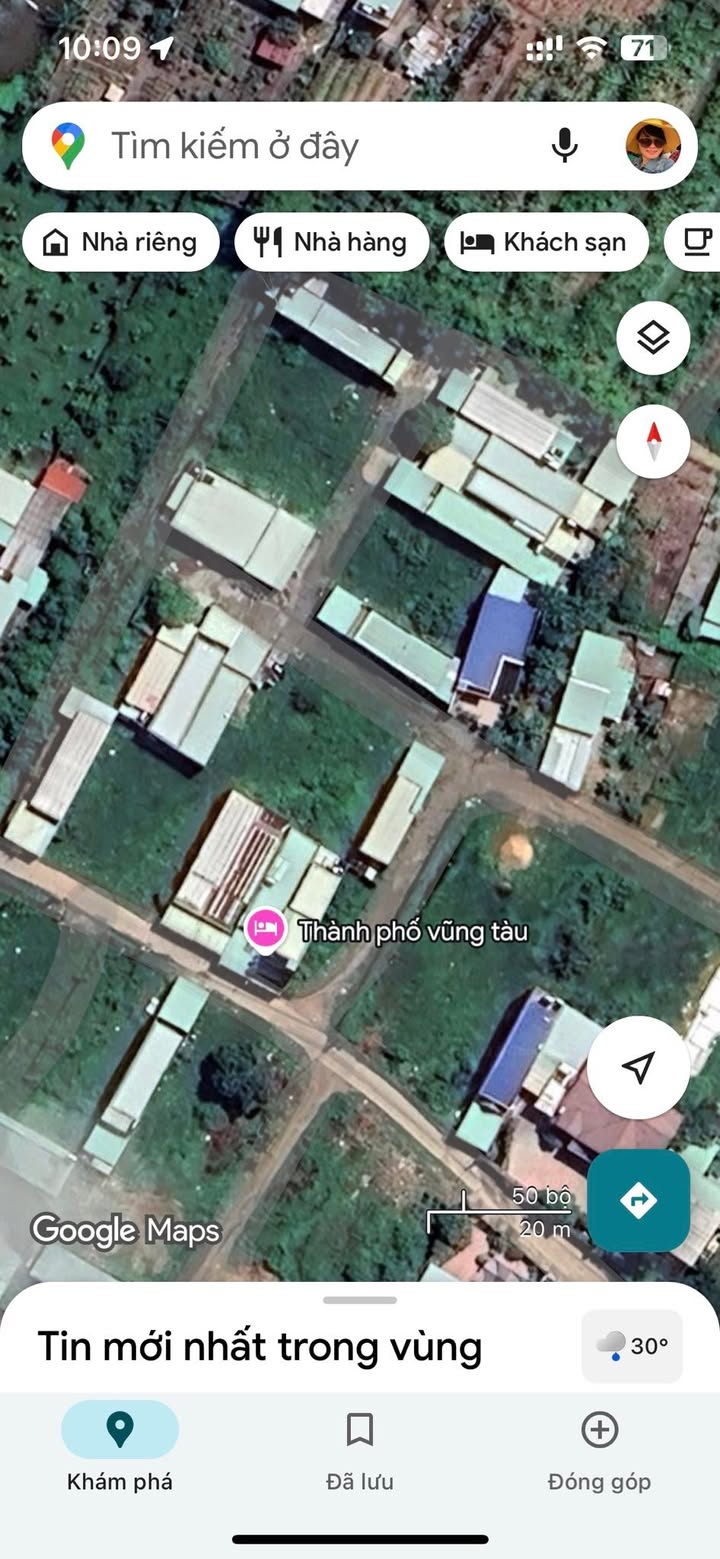Show "Khách sạn" nearby
Image resolution: width=720 pixels, height=1559 pixels.
pos(546,242)
